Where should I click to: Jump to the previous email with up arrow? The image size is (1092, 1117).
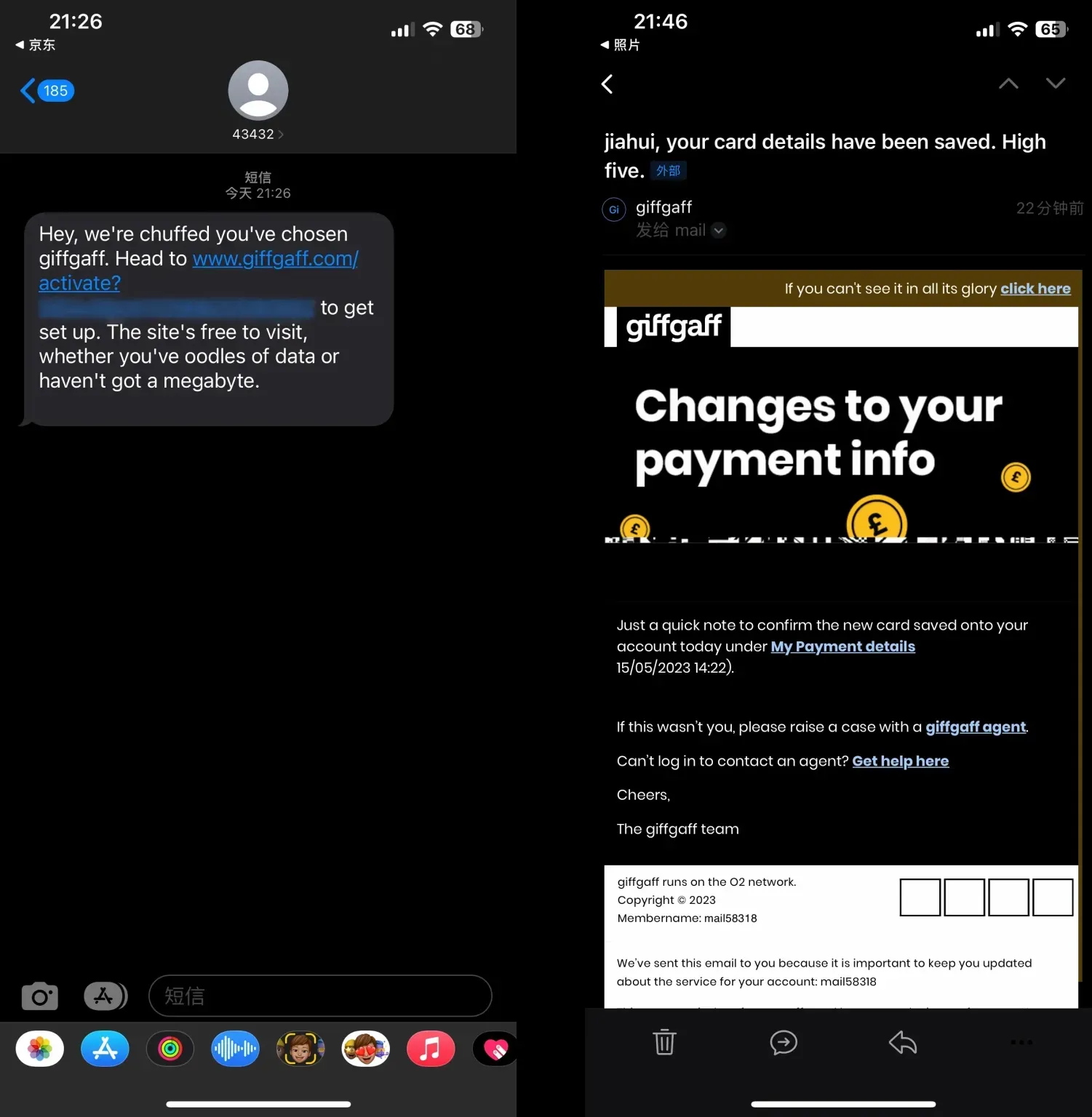coord(1008,84)
